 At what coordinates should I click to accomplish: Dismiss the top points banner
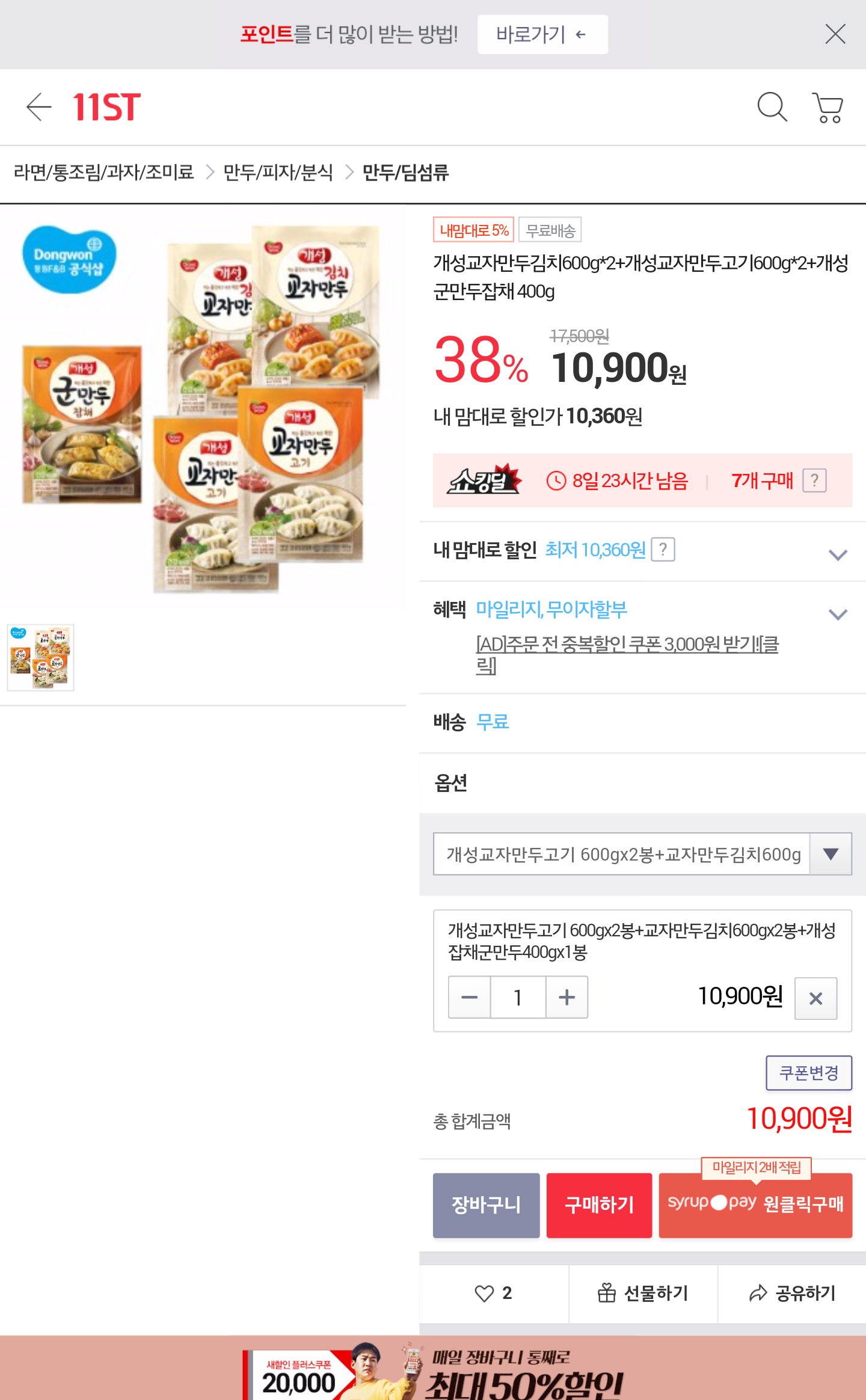pyautogui.click(x=835, y=34)
